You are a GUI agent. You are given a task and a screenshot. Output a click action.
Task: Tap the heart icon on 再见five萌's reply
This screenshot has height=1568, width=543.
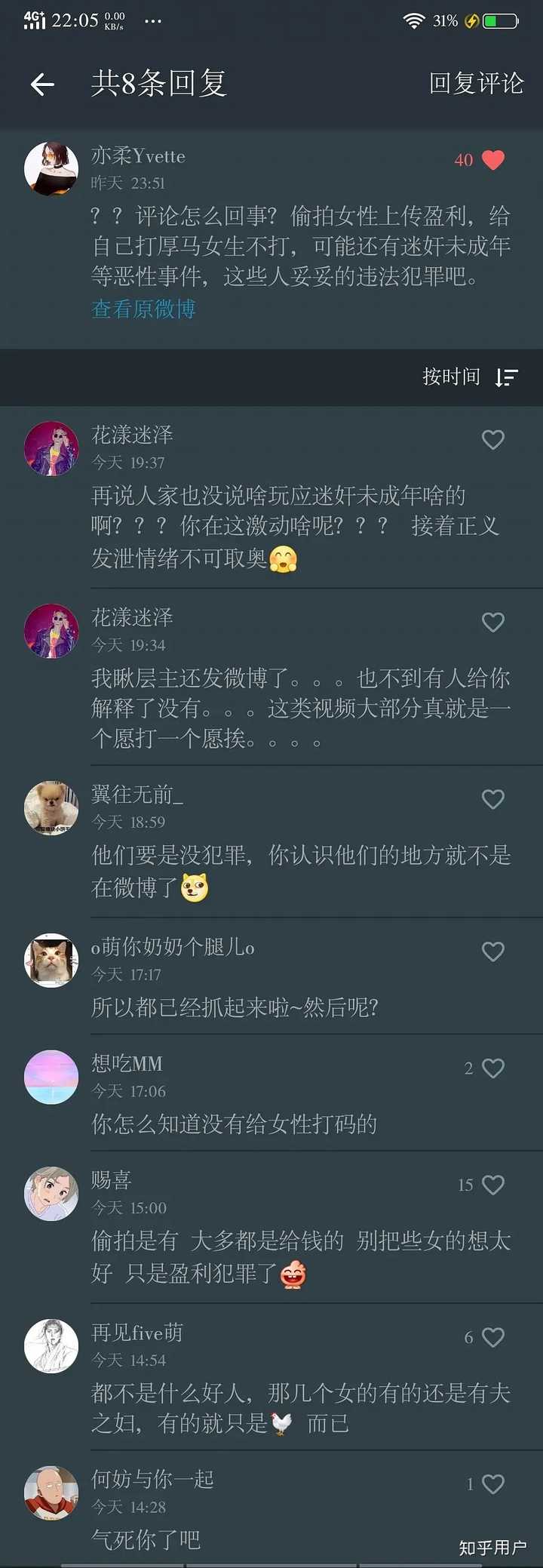click(494, 1337)
